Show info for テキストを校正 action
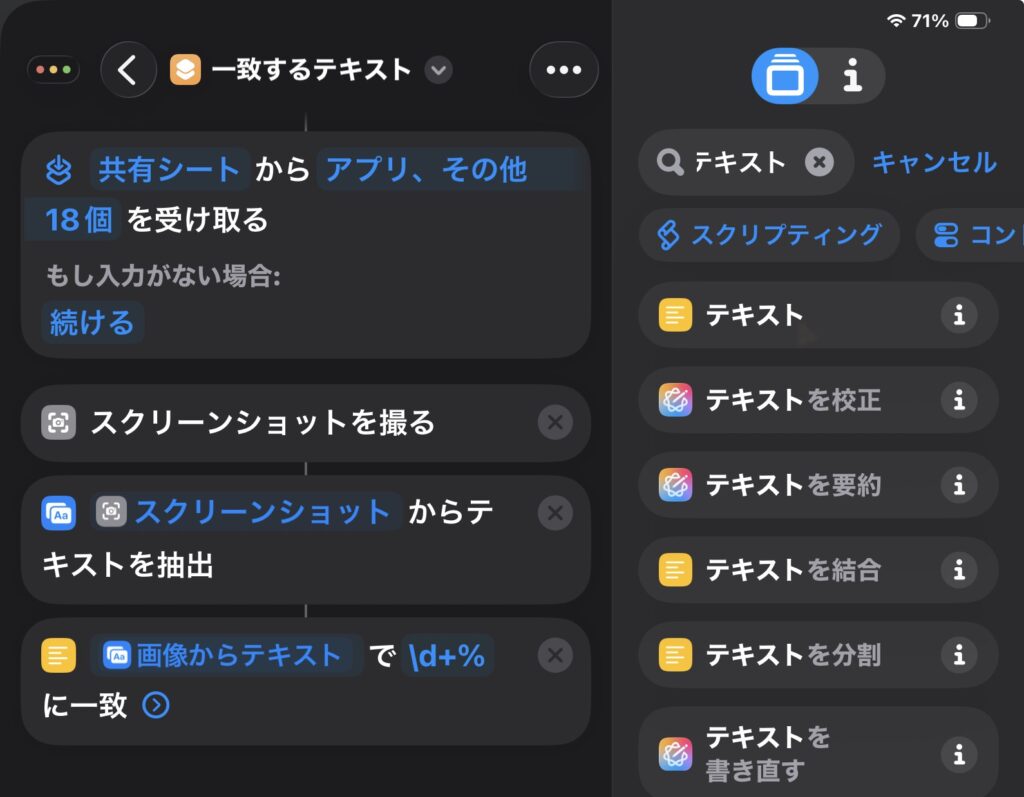This screenshot has height=797, width=1024. click(x=959, y=401)
